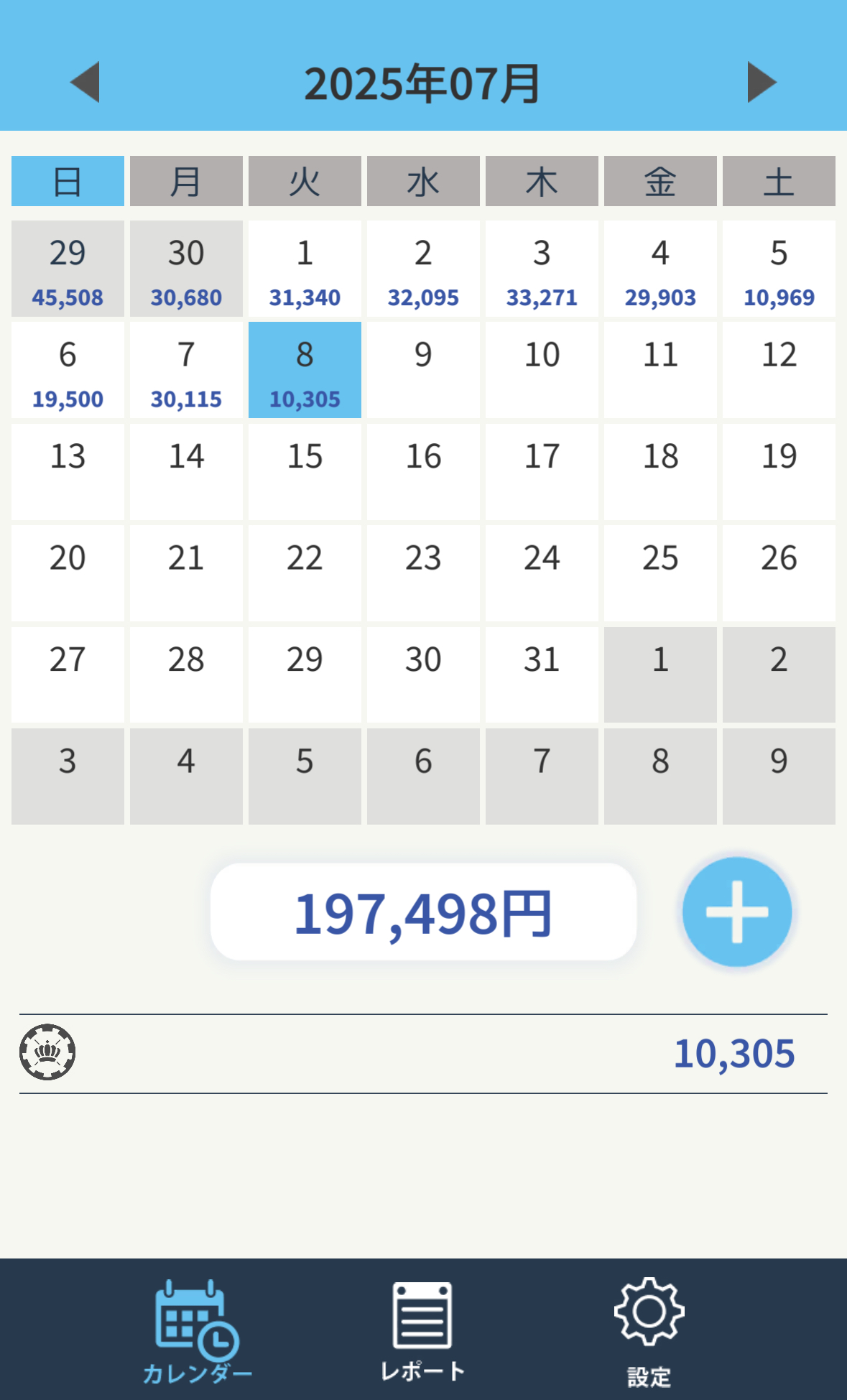
Task: Go to the next month
Action: [762, 83]
